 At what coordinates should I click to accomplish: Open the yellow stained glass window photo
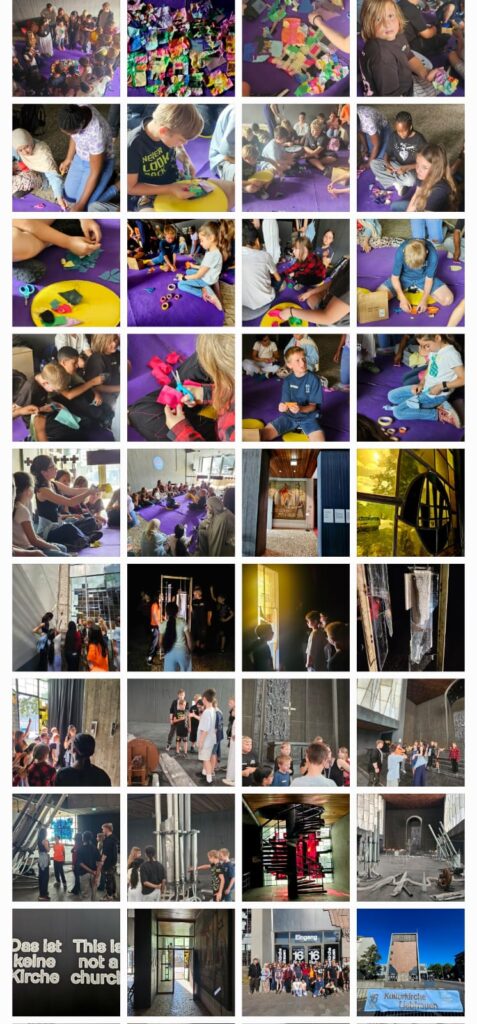[x=411, y=502]
